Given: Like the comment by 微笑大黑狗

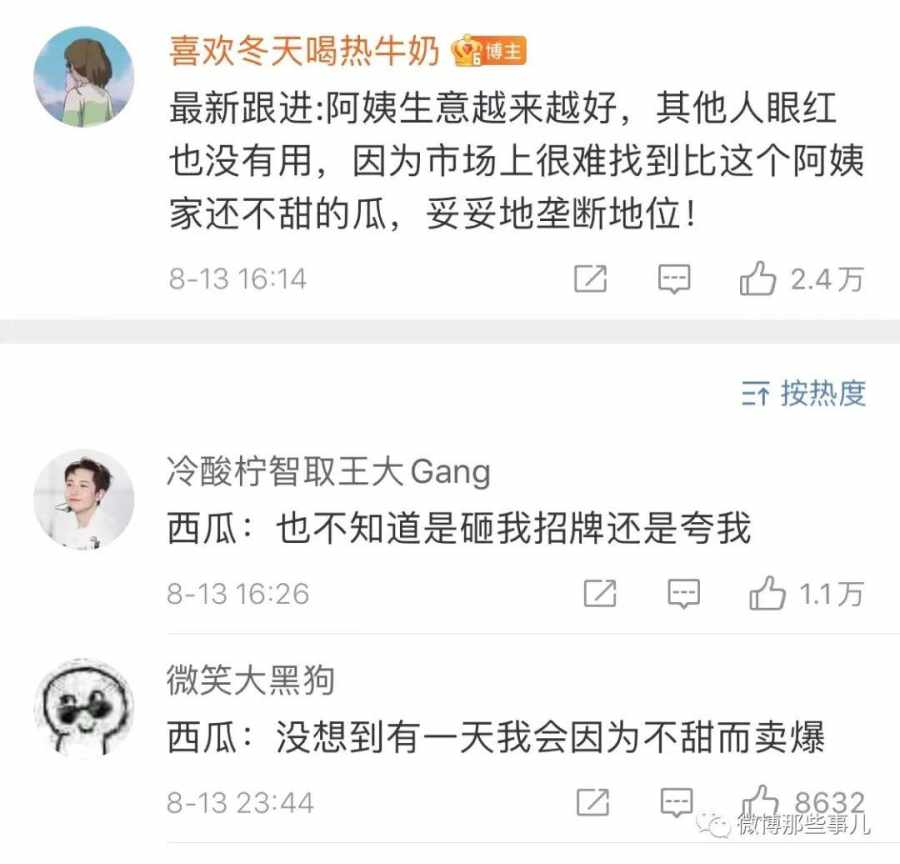Looking at the screenshot, I should [x=760, y=801].
